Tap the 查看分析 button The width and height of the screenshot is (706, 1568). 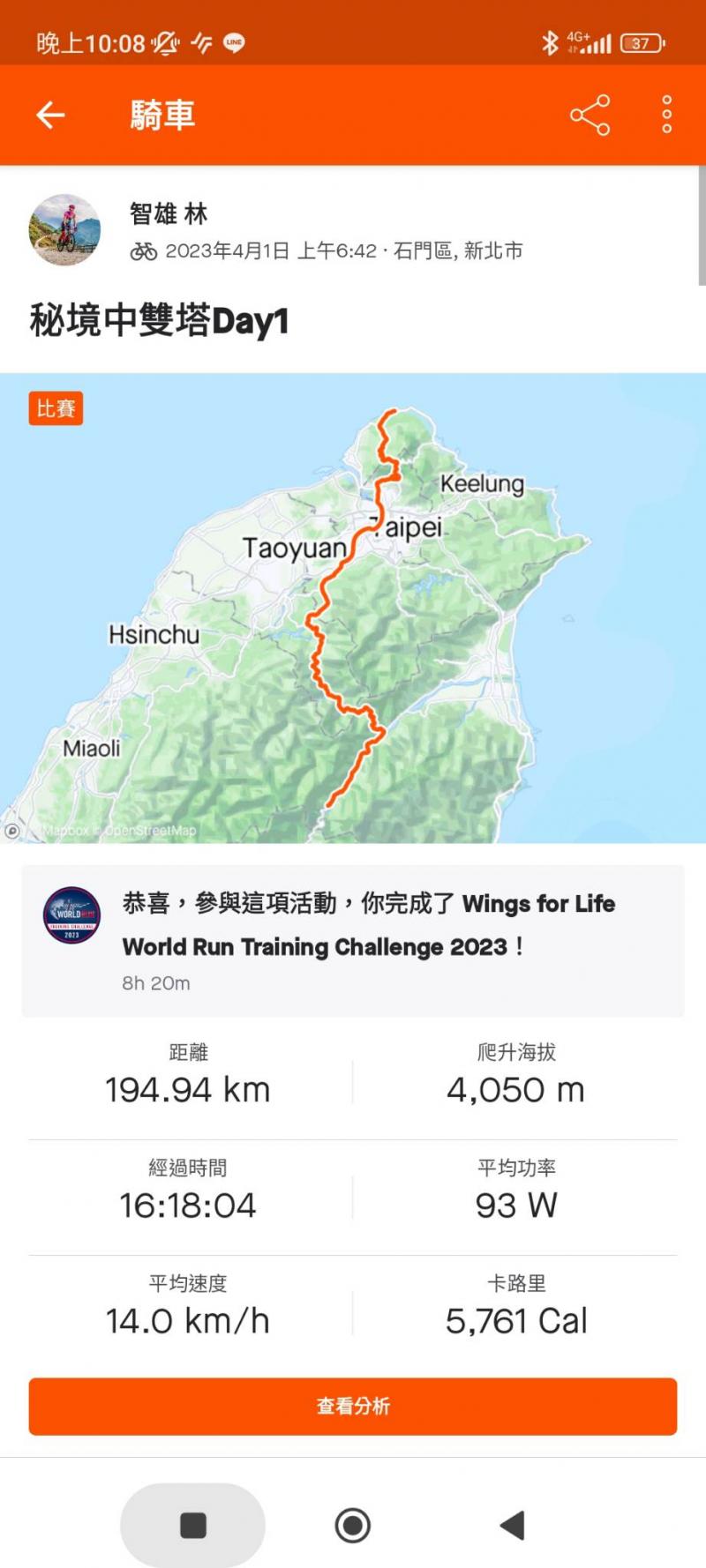[353, 1406]
